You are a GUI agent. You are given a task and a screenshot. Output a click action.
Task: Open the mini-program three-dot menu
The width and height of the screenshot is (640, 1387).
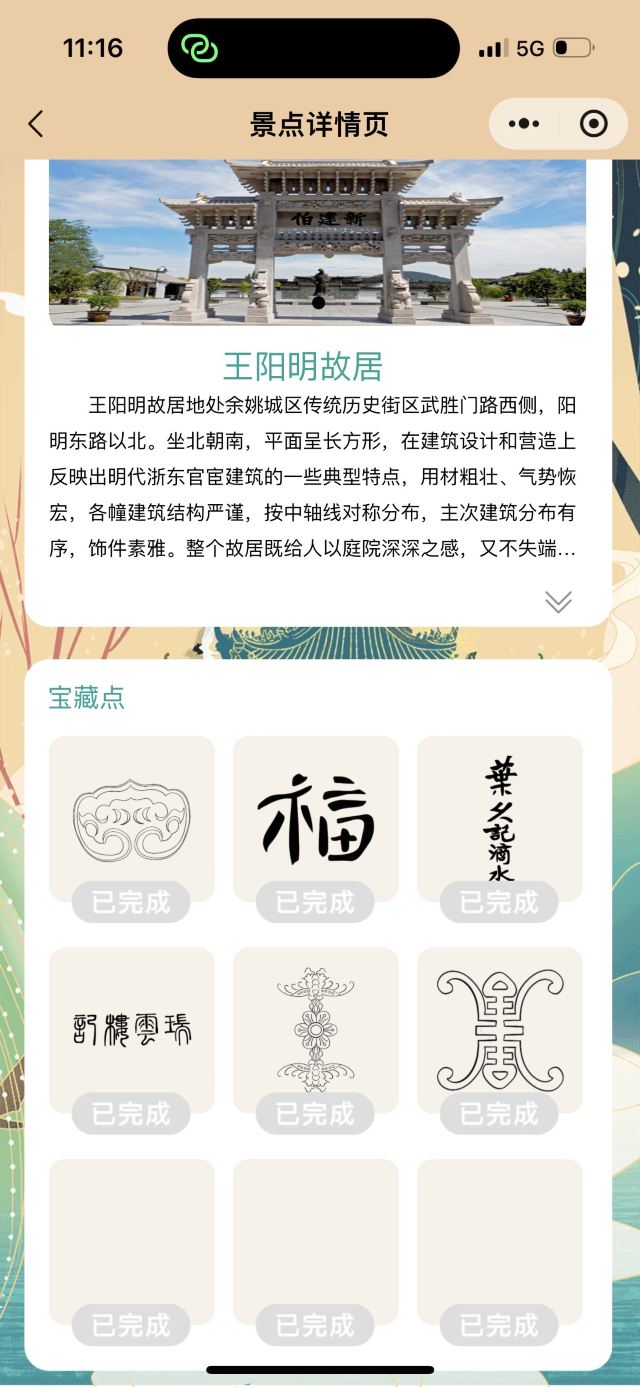click(524, 124)
